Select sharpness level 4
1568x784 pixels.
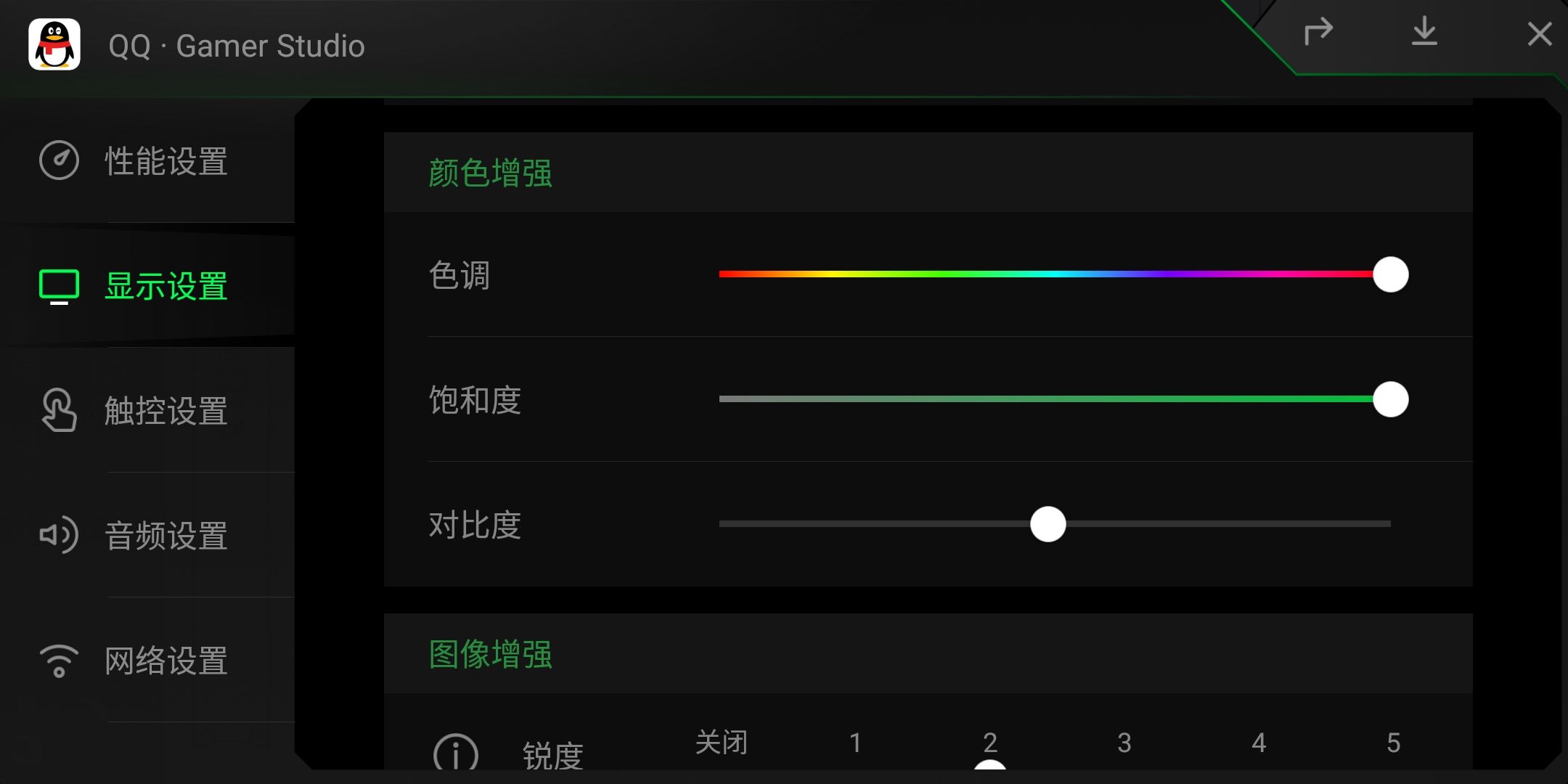pyautogui.click(x=1259, y=743)
